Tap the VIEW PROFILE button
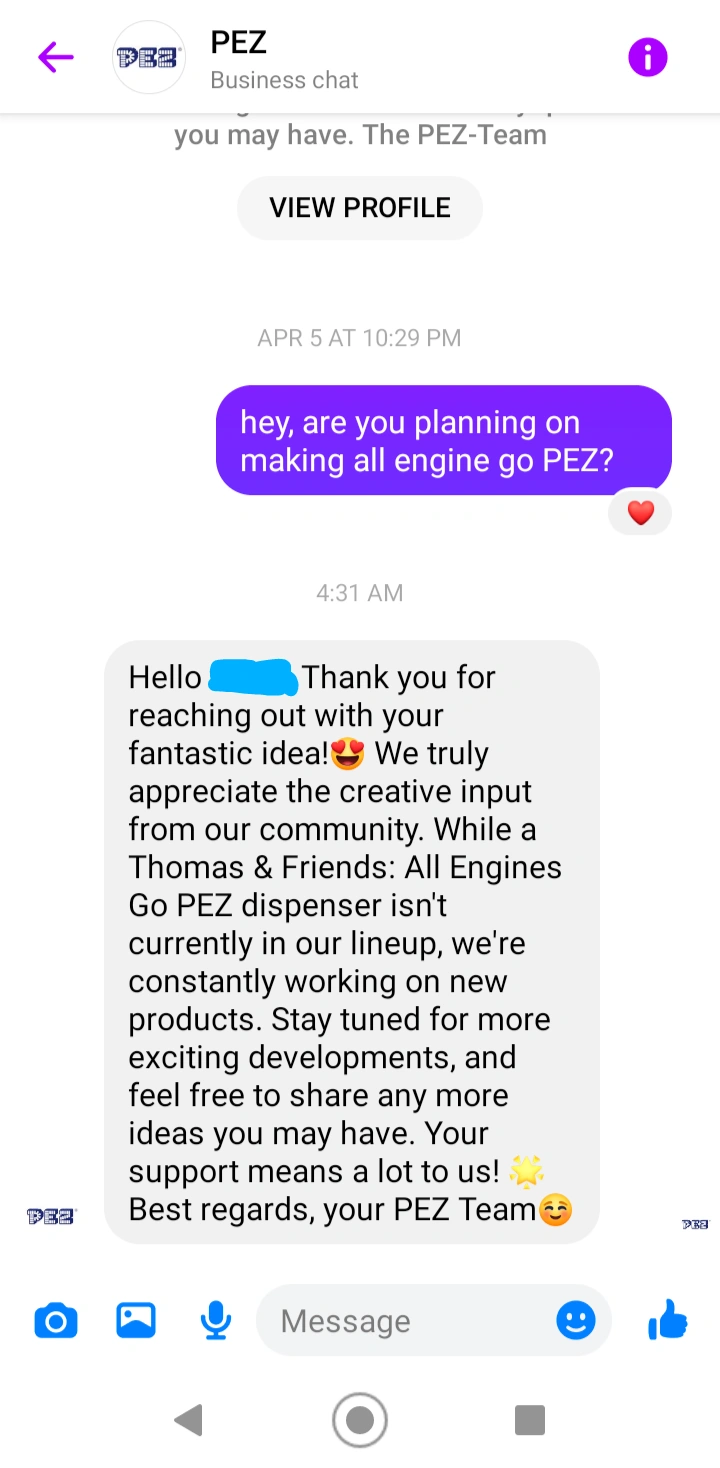The height and width of the screenshot is (1468, 720). [360, 208]
